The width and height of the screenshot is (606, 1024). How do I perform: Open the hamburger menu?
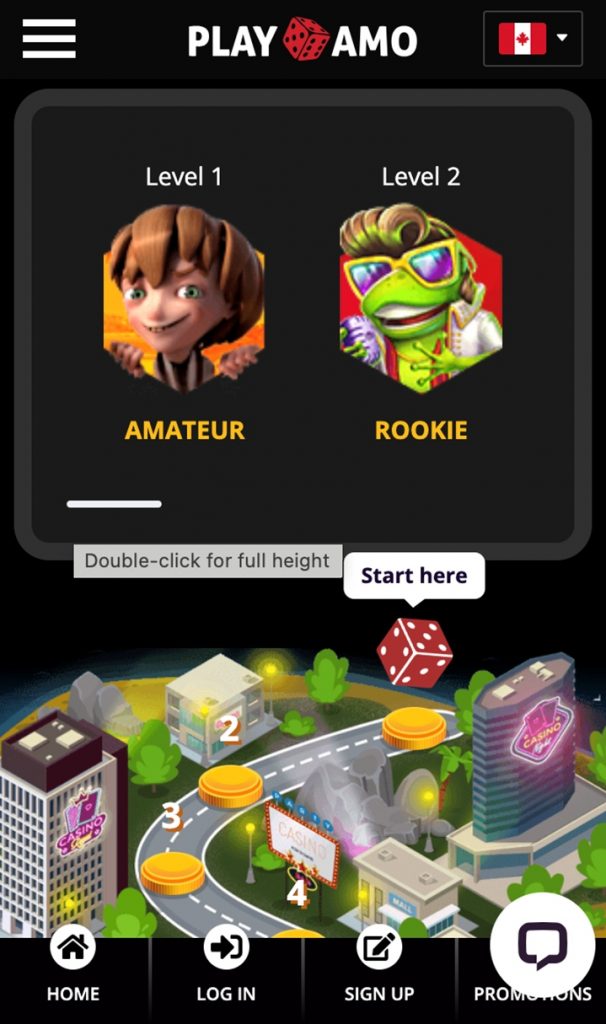(49, 39)
